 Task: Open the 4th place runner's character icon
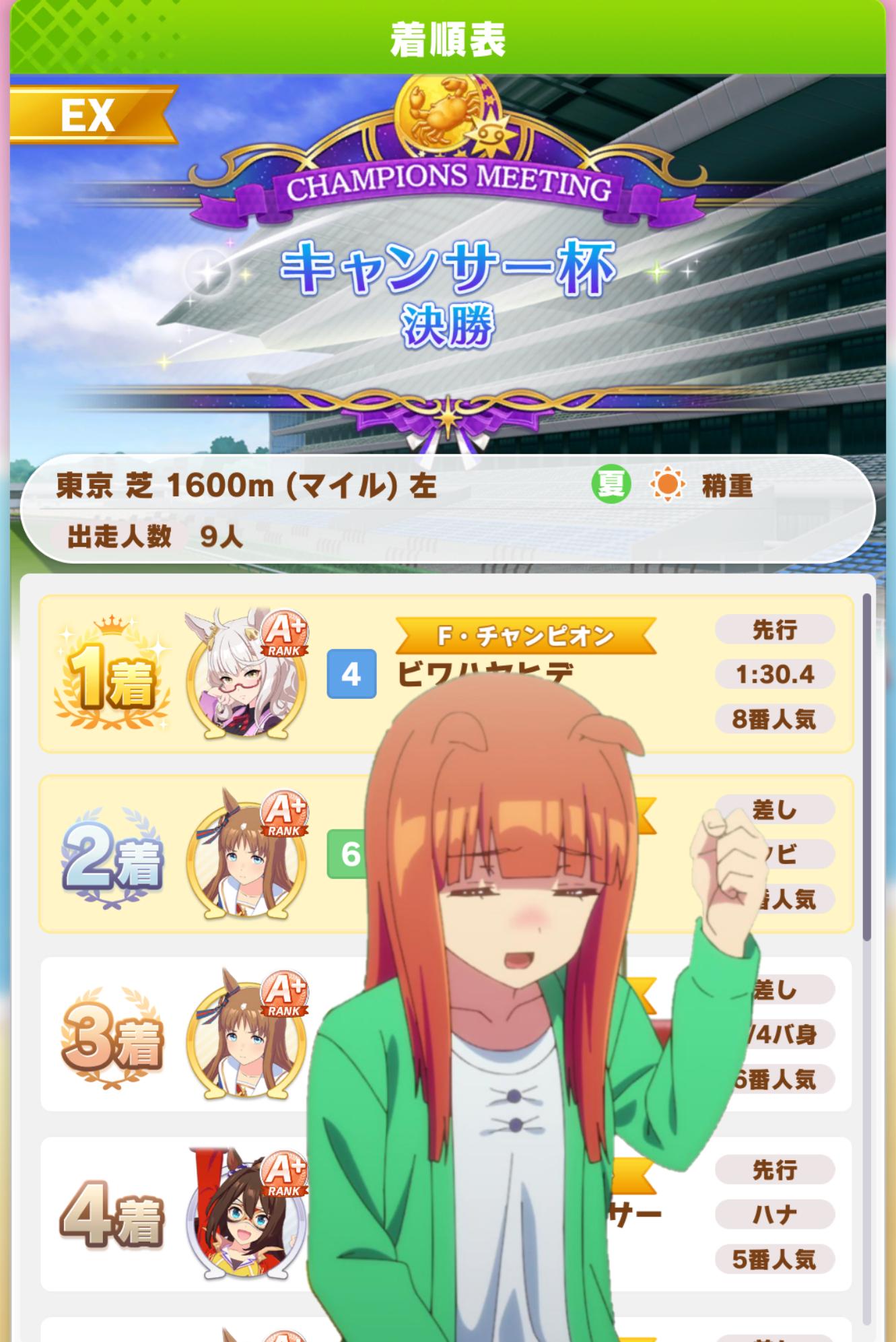pyautogui.click(x=246, y=1216)
